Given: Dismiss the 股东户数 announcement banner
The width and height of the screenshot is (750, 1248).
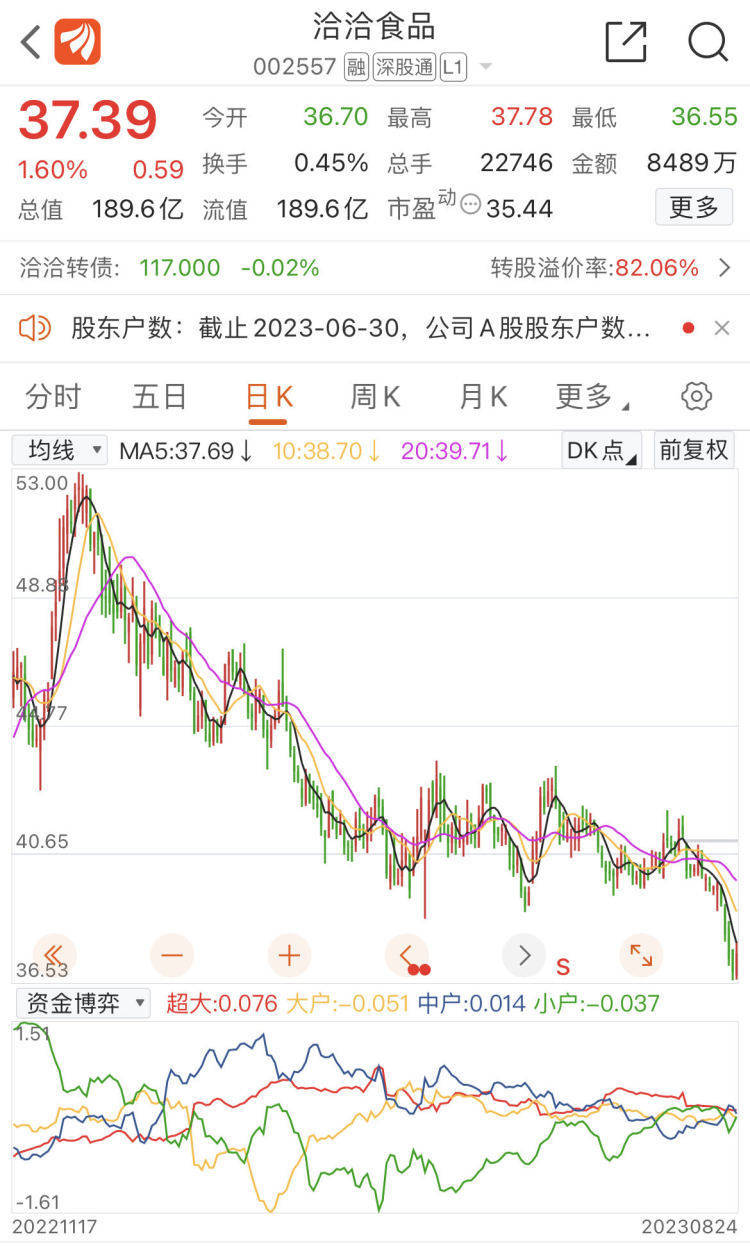Looking at the screenshot, I should (x=722, y=328).
